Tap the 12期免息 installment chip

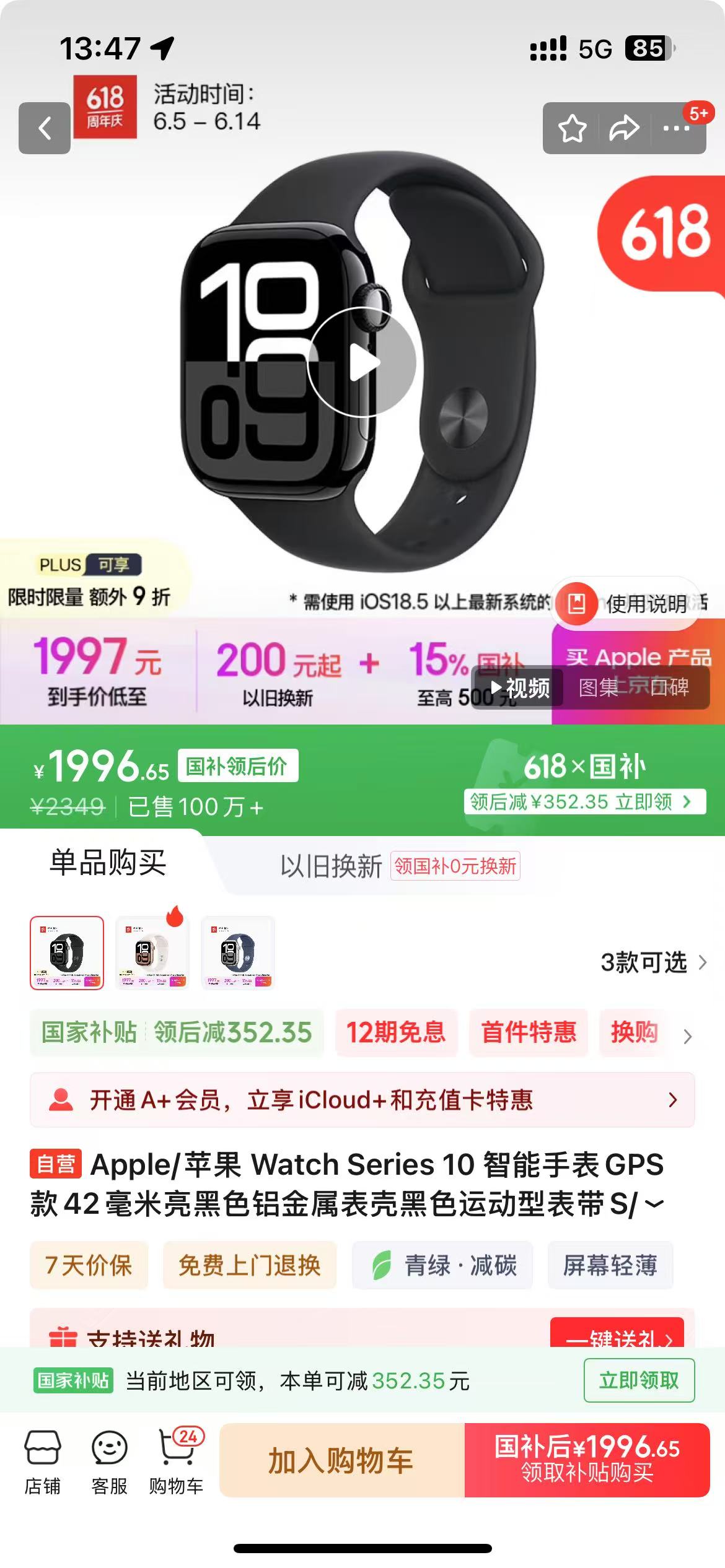(x=396, y=1032)
